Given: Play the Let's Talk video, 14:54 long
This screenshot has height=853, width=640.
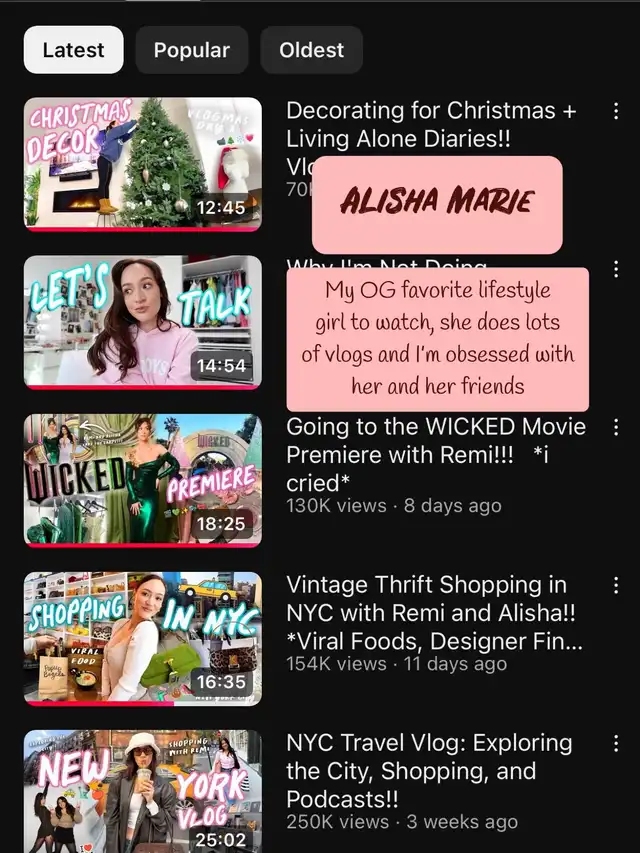Looking at the screenshot, I should 143,322.
